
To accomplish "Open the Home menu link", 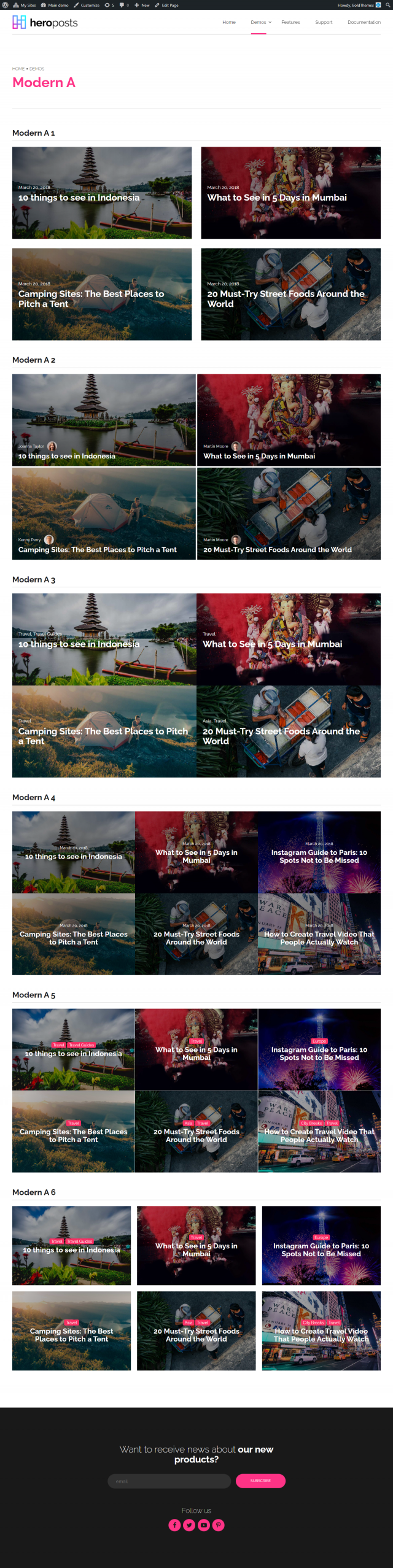I will pyautogui.click(x=228, y=22).
